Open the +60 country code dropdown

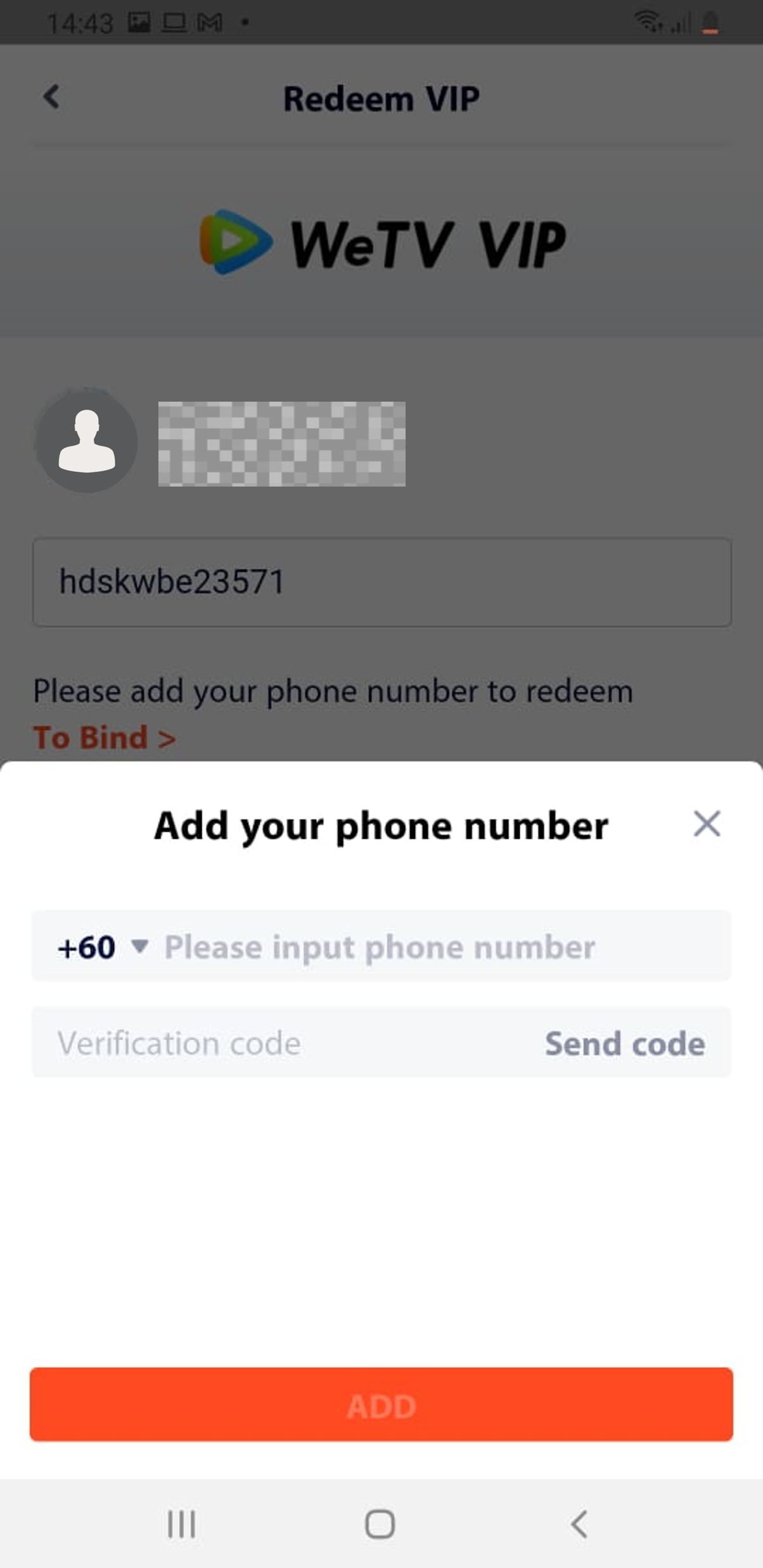click(x=103, y=947)
